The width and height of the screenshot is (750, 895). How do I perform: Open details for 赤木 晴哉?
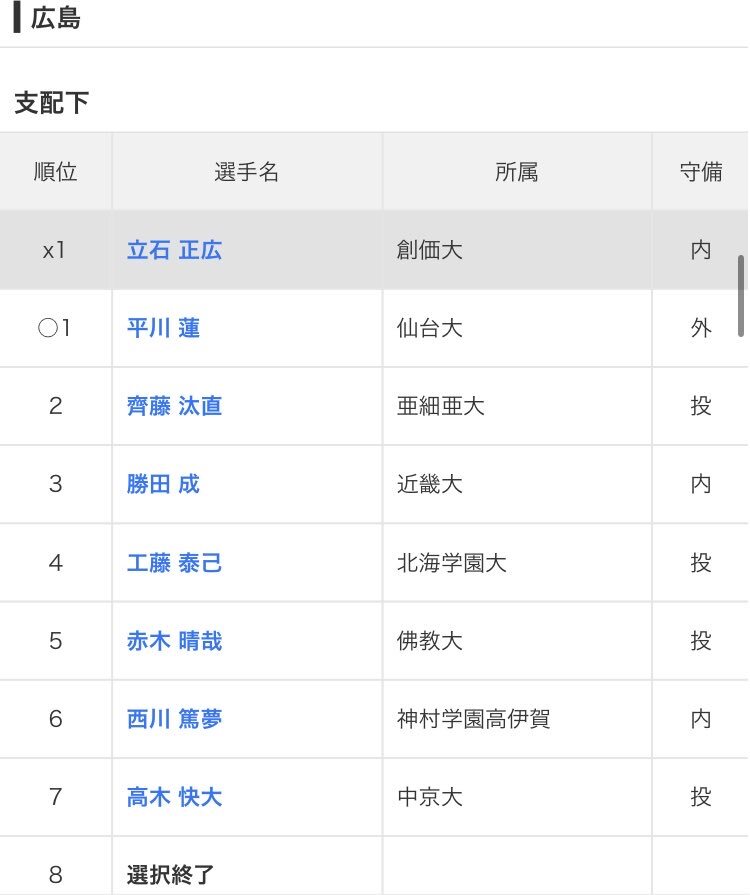(x=174, y=641)
